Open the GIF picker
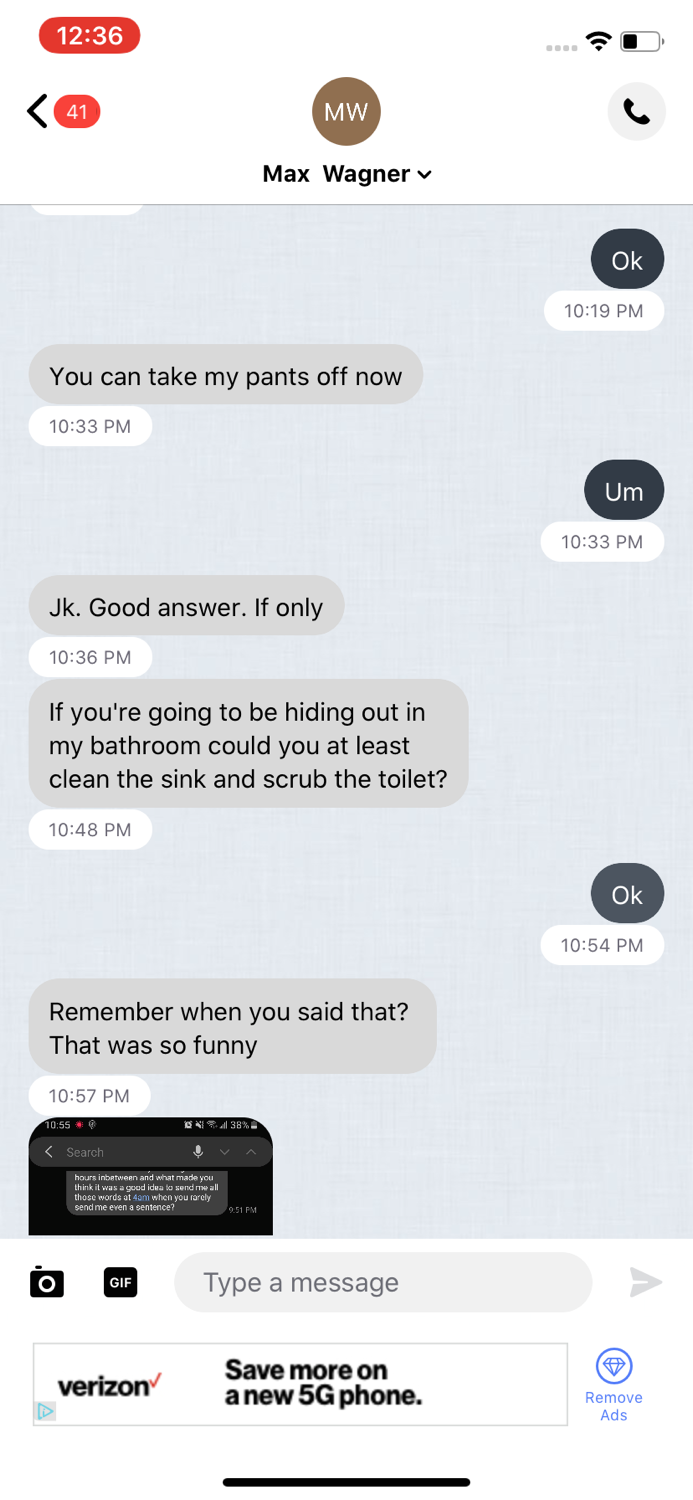The height and width of the screenshot is (1500, 693). [x=120, y=1282]
